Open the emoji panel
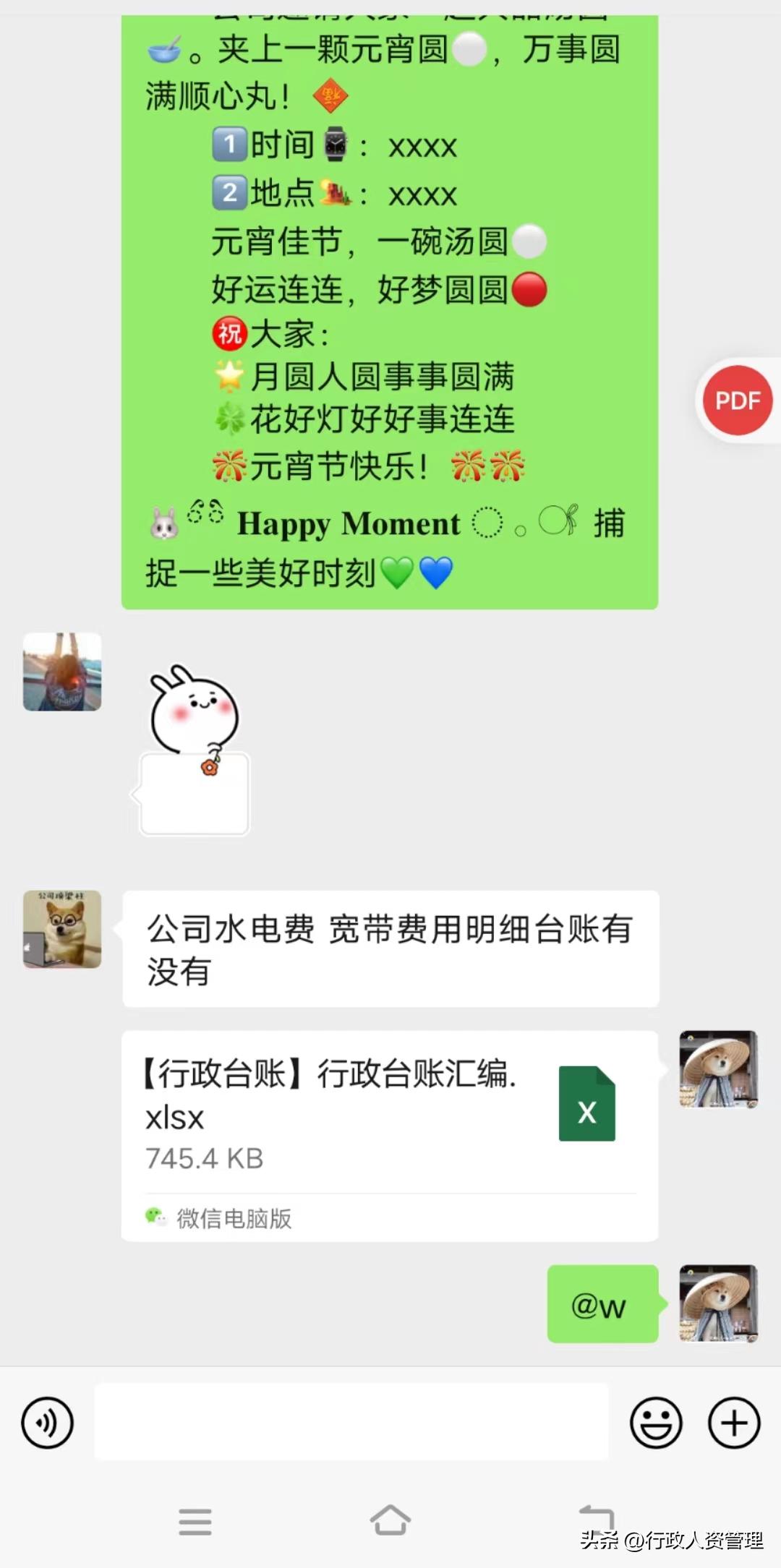Screen dimensions: 781x1568 tap(657, 1423)
